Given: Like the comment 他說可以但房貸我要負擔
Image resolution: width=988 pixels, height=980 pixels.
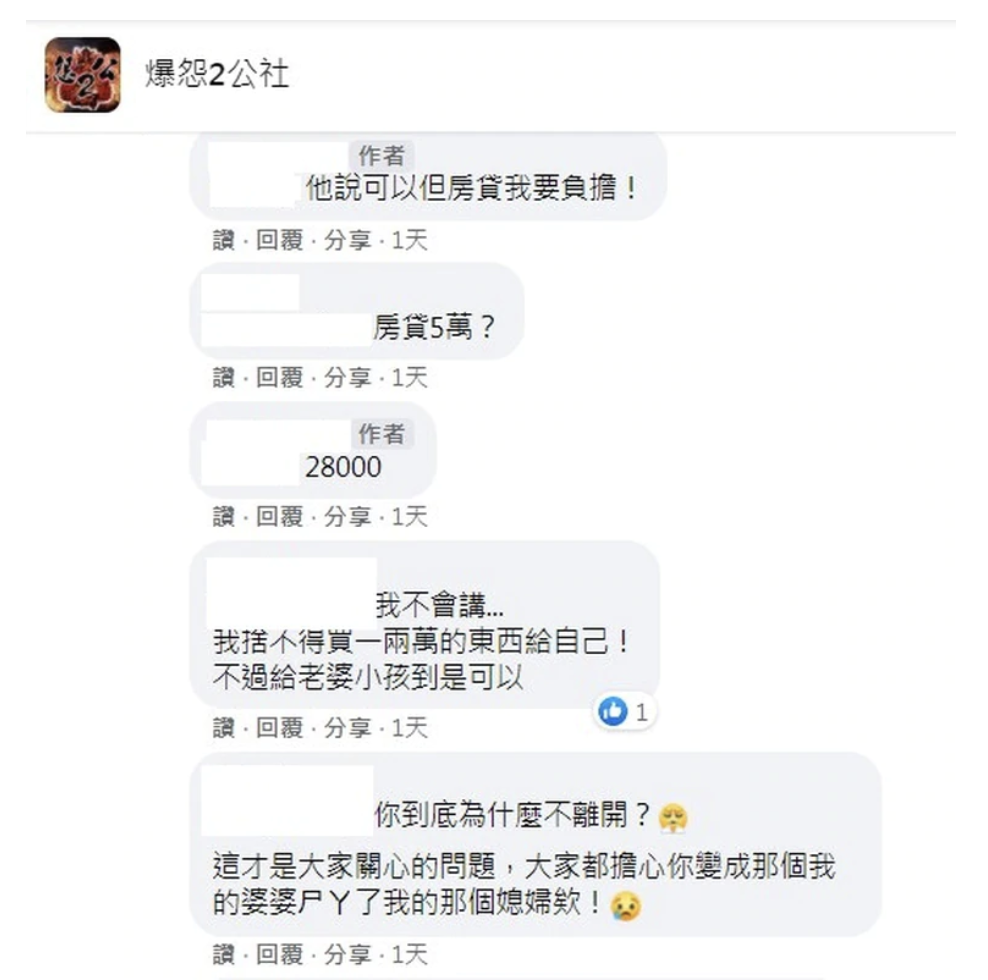Looking at the screenshot, I should (x=222, y=241).
